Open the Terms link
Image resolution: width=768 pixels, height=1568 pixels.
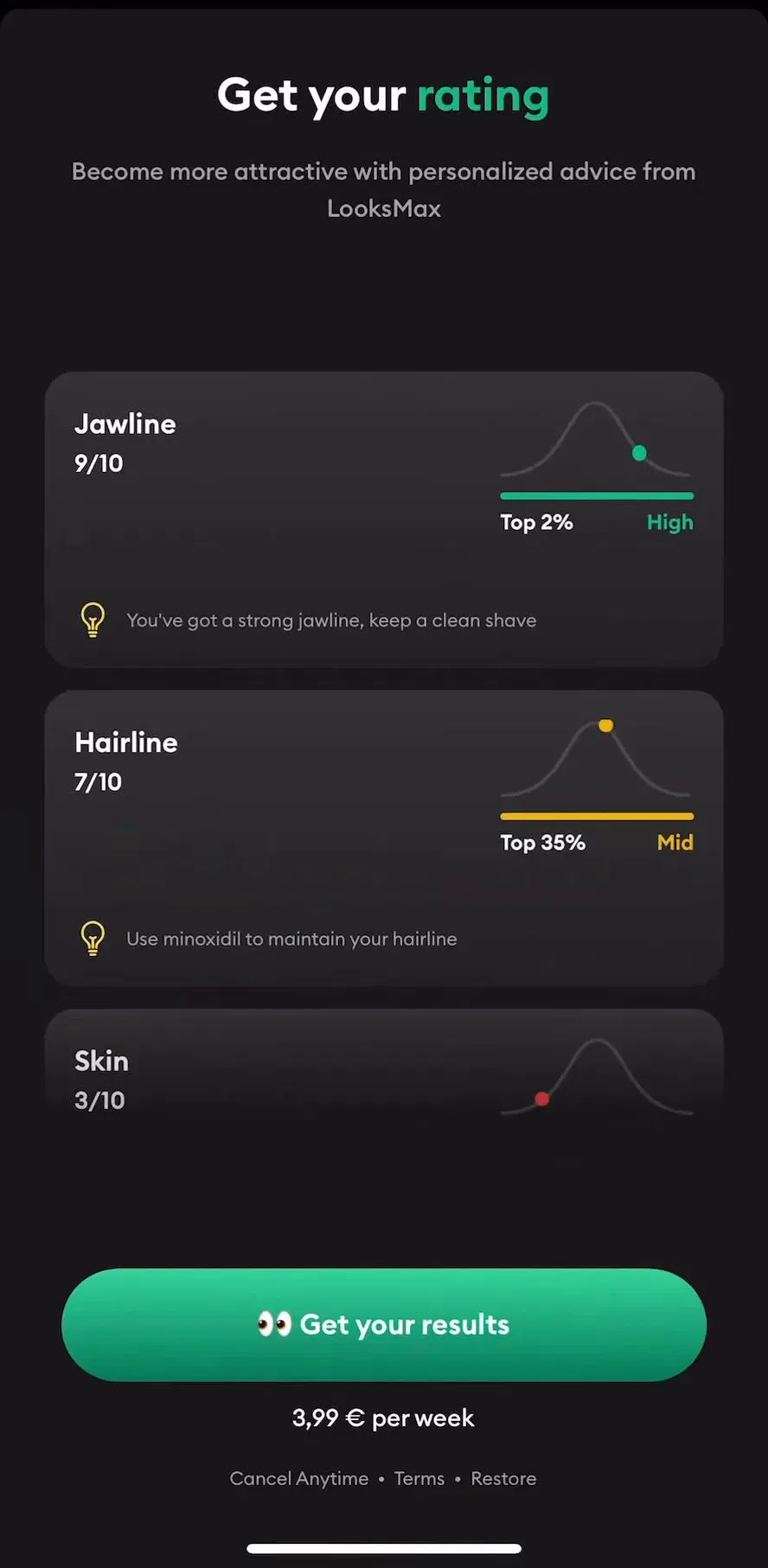click(x=419, y=1478)
